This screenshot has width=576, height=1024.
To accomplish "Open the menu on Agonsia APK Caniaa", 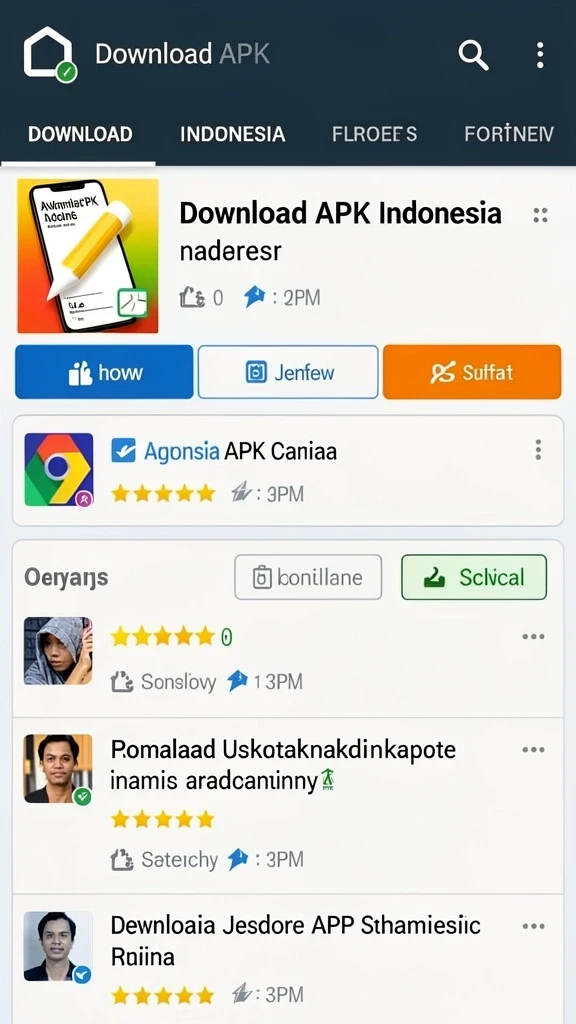I will [538, 450].
